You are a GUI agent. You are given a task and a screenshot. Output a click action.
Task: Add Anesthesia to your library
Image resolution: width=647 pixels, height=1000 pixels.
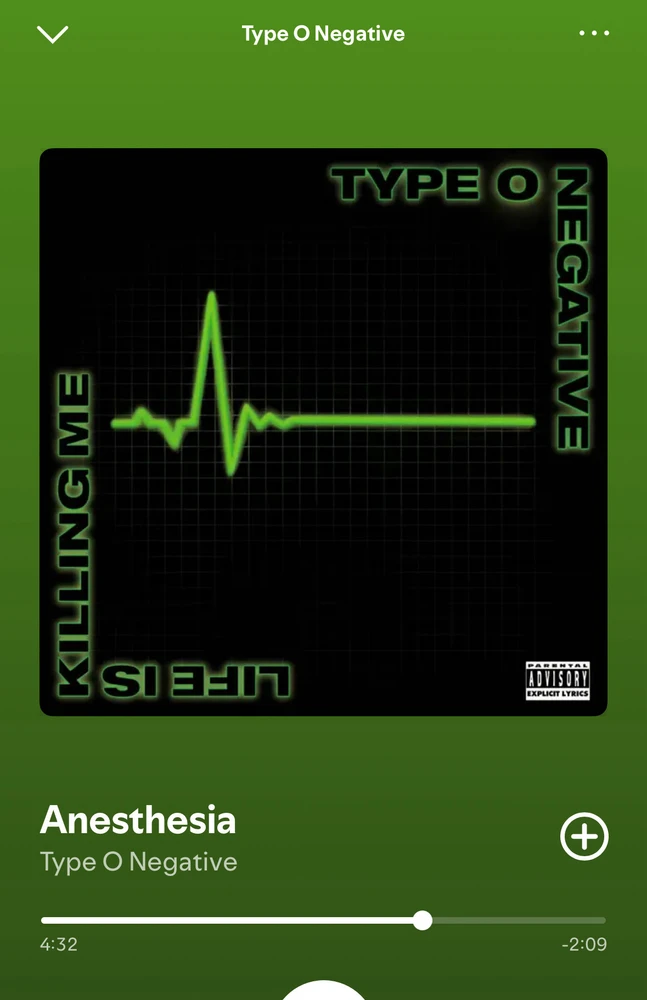pyautogui.click(x=584, y=836)
